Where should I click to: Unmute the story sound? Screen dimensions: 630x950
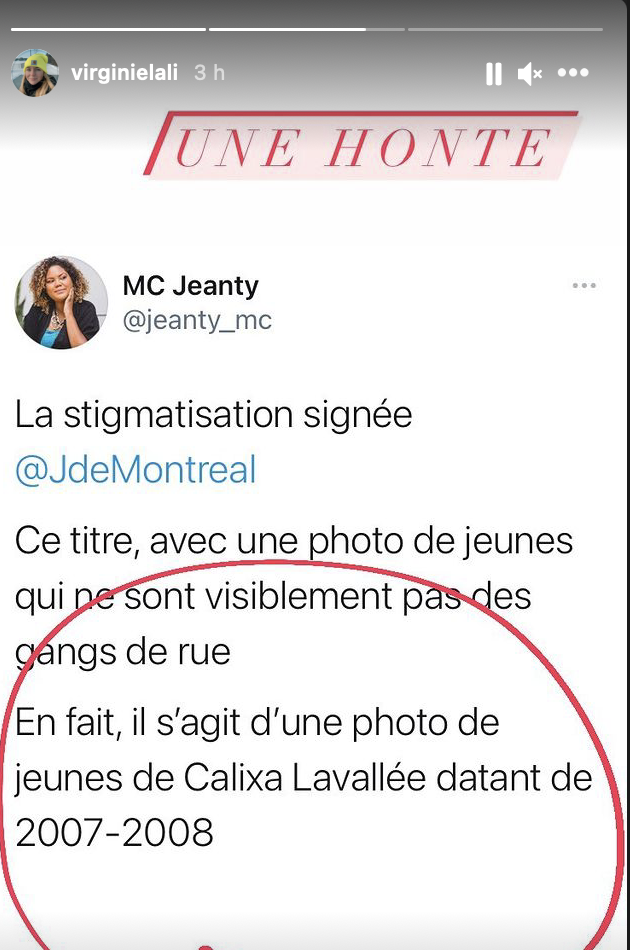[529, 73]
